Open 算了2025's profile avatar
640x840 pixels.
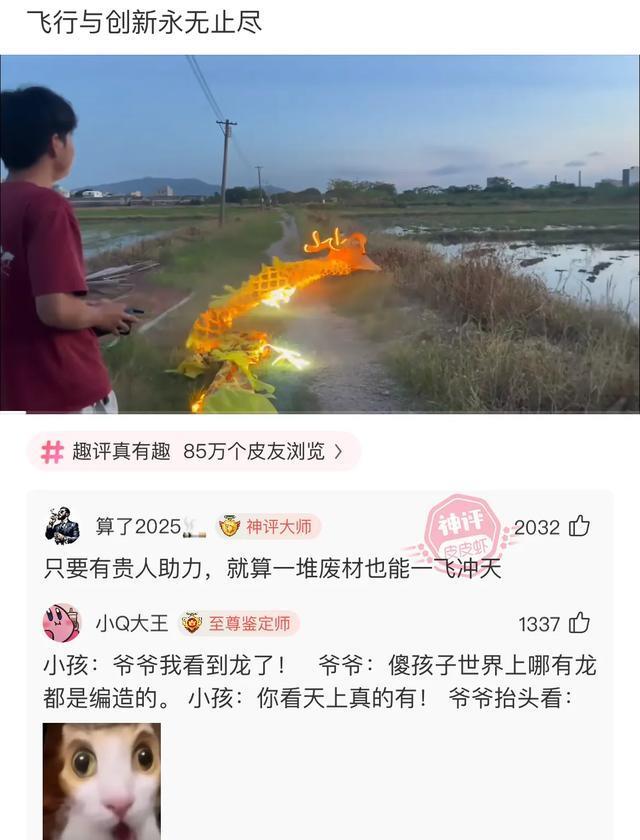tap(62, 526)
